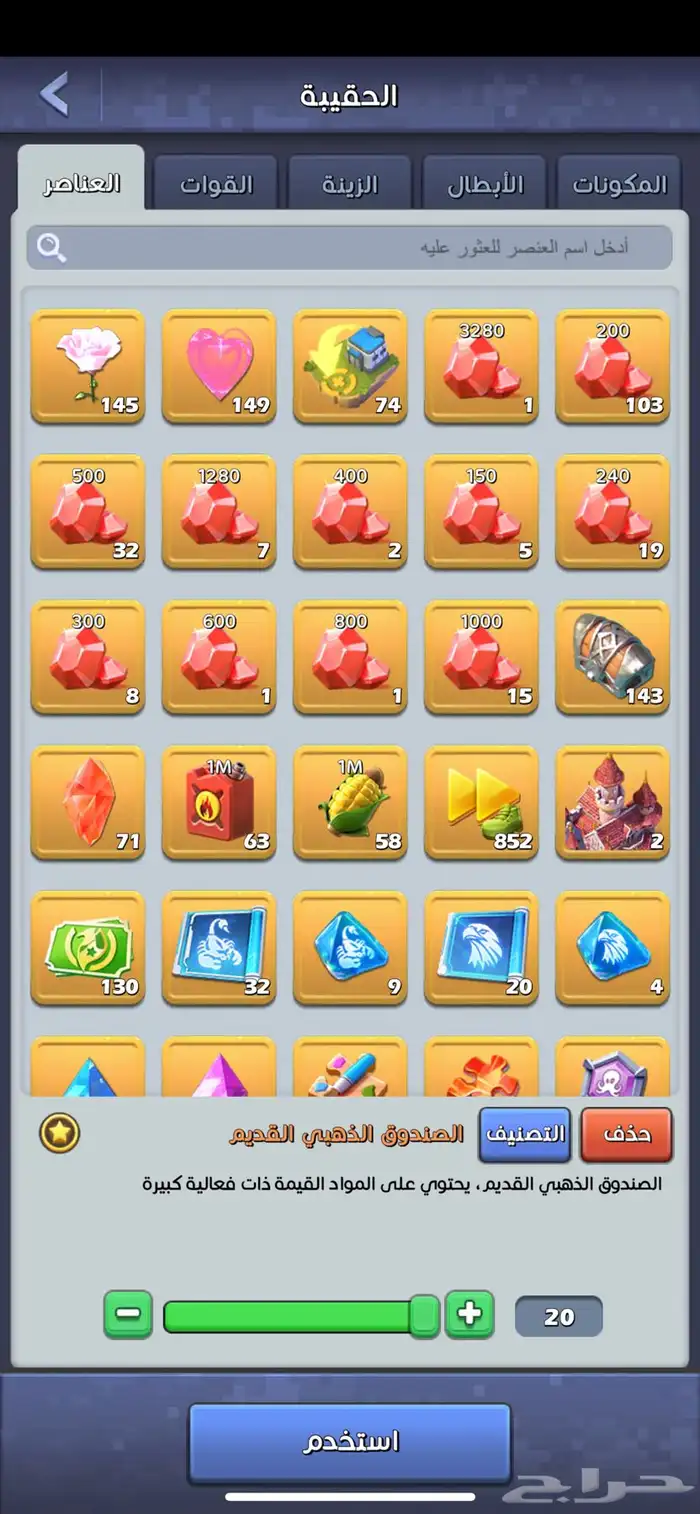Tap the blue التصنيف sort button
Viewport: 700px width, 1514px height.
525,1134
